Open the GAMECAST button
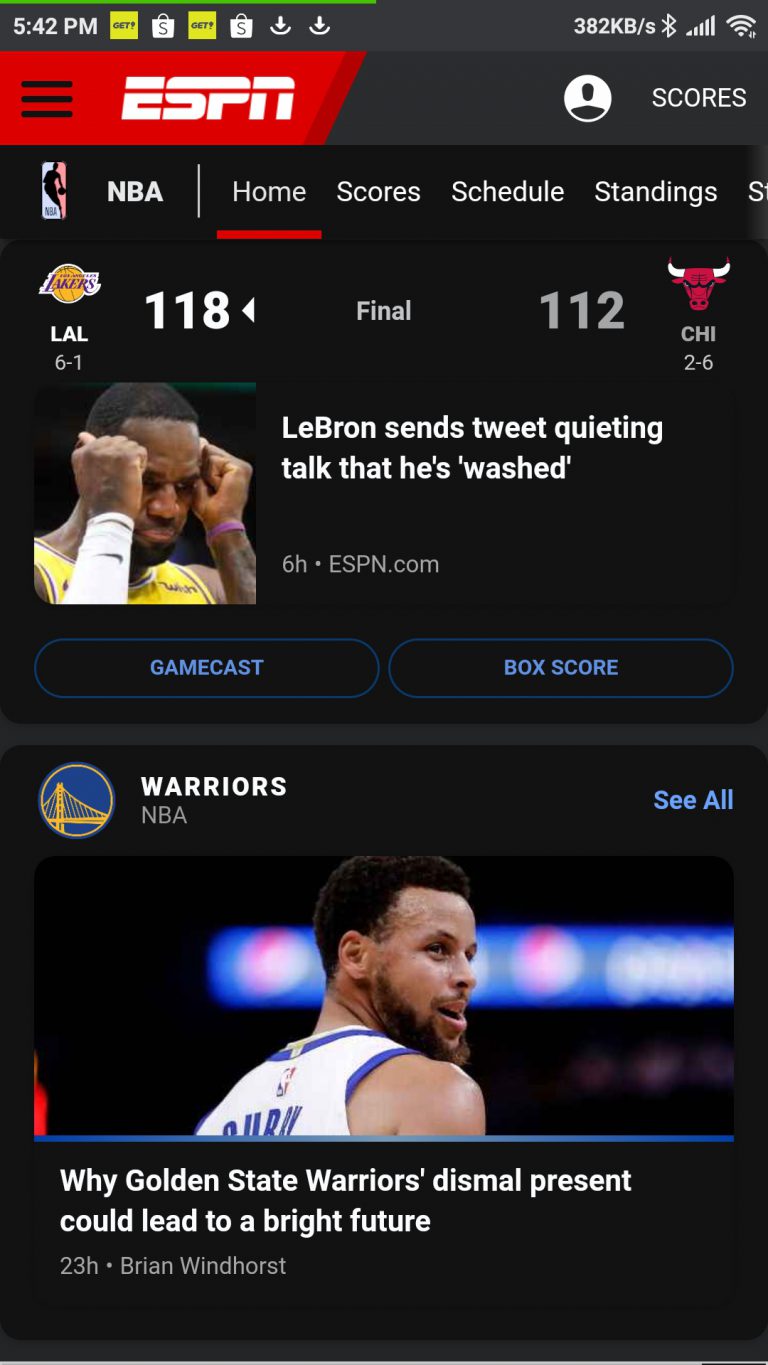 (x=207, y=668)
